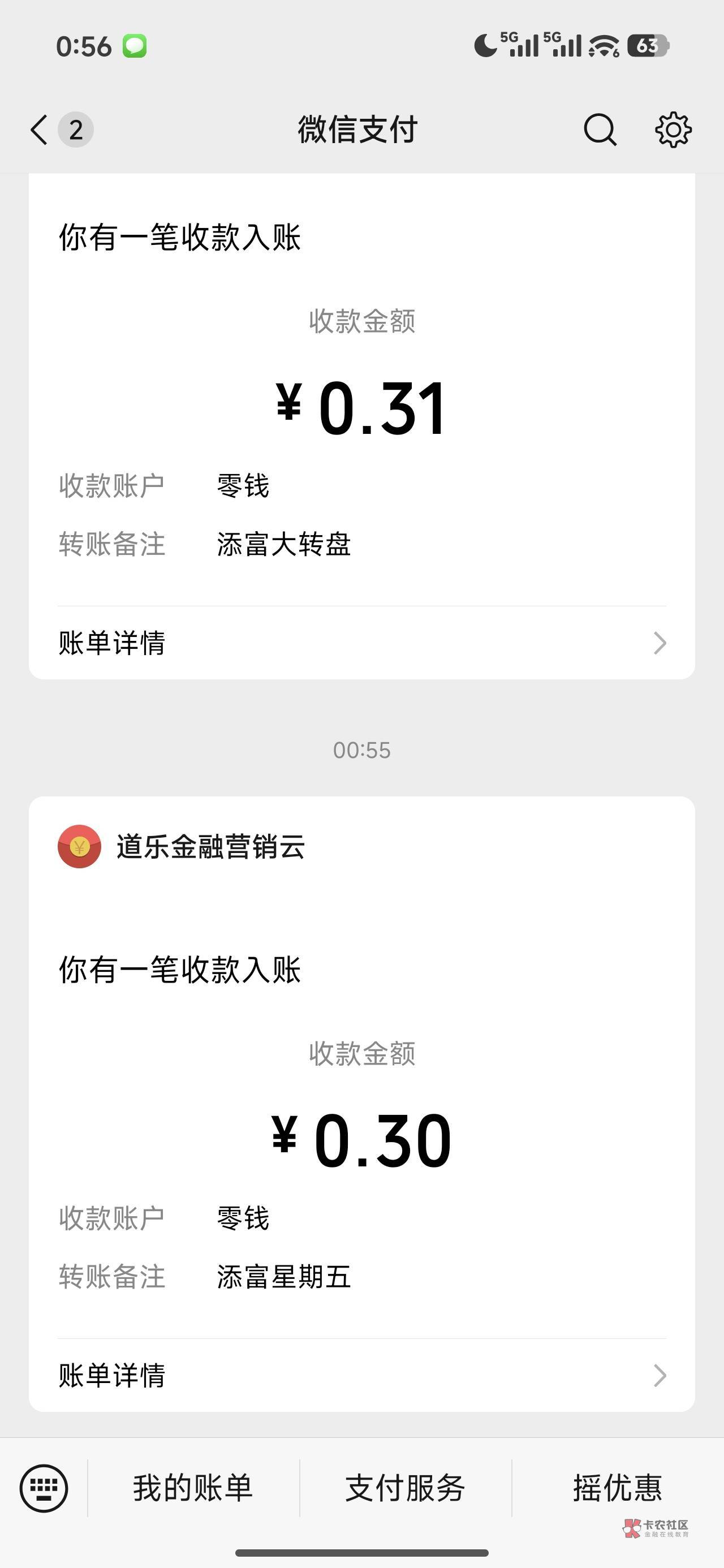Open search in WeChat Pay

[600, 130]
